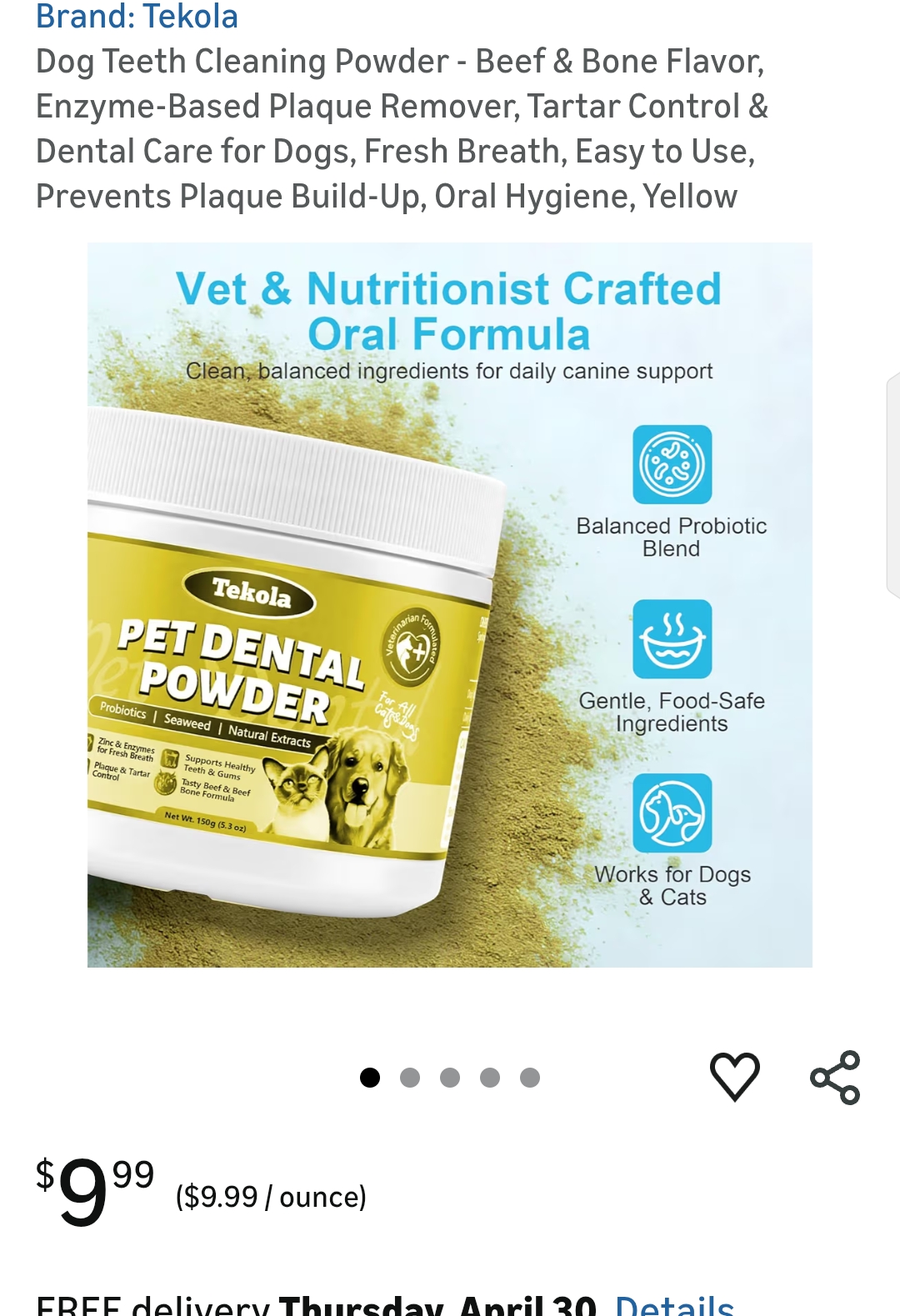The height and width of the screenshot is (1316, 900).
Task: Add item to favorites with heart icon
Action: (734, 1077)
